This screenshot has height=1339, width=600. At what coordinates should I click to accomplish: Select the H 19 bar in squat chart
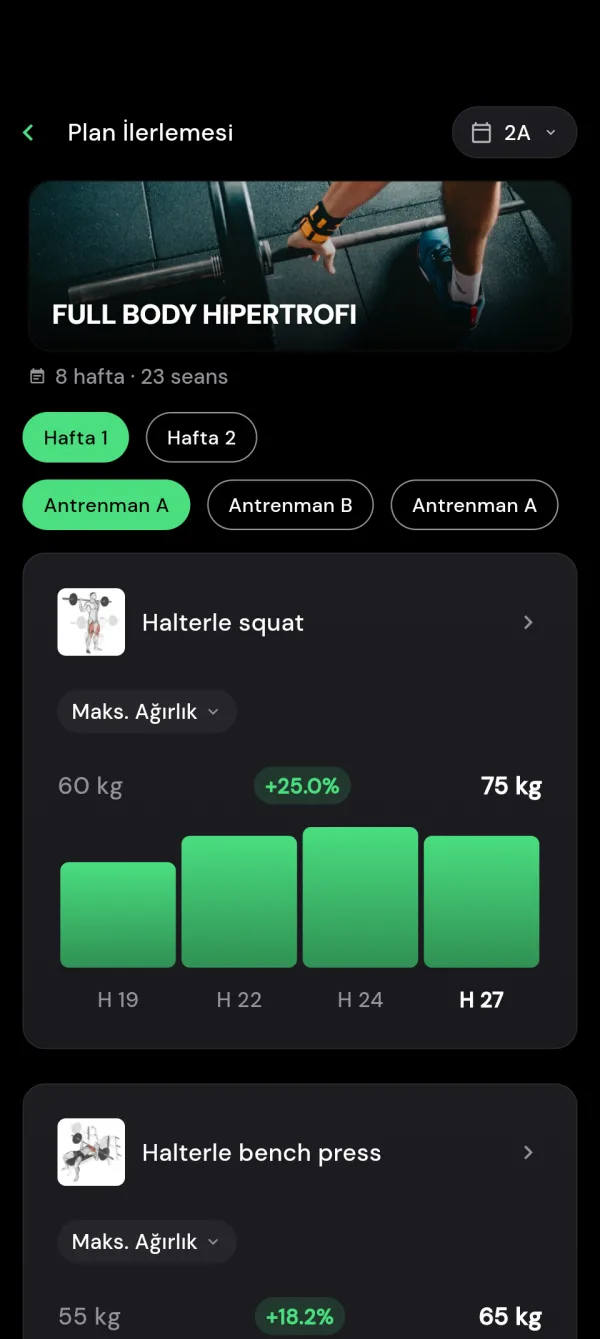point(118,915)
